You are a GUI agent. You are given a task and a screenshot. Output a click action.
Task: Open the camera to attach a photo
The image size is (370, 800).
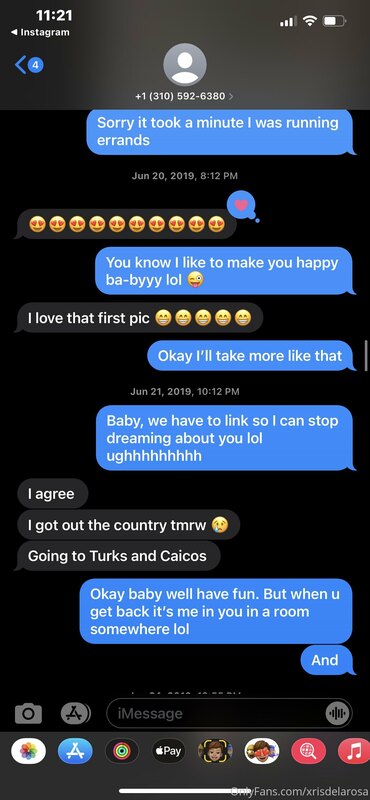pyautogui.click(x=28, y=713)
